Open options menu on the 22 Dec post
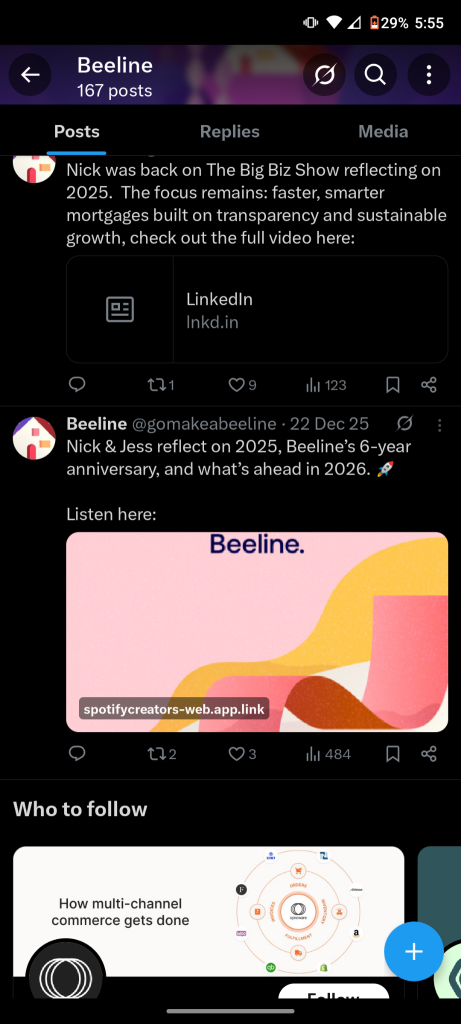The image size is (461, 1024). pos(439,425)
